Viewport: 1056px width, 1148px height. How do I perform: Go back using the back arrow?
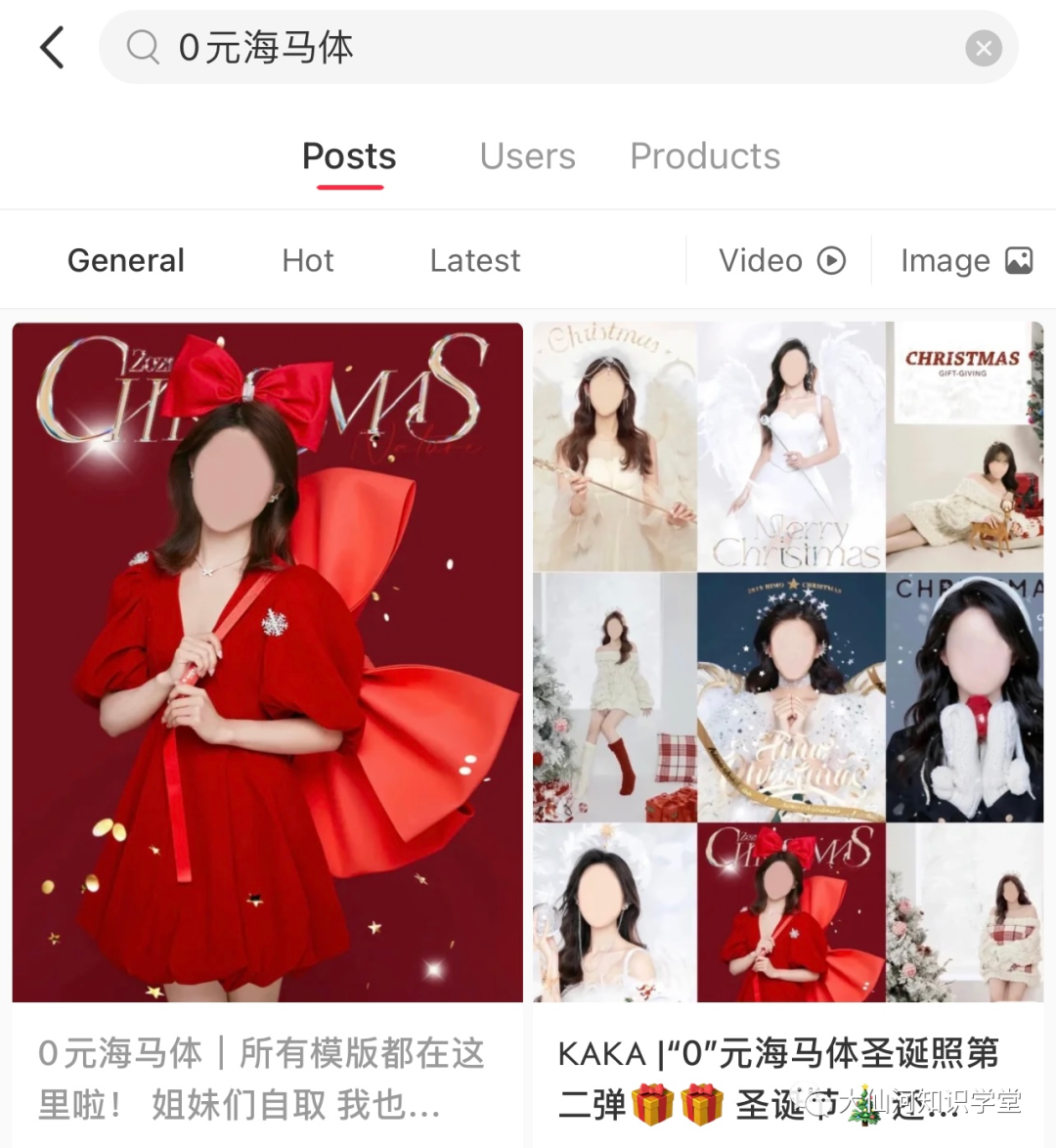click(53, 47)
